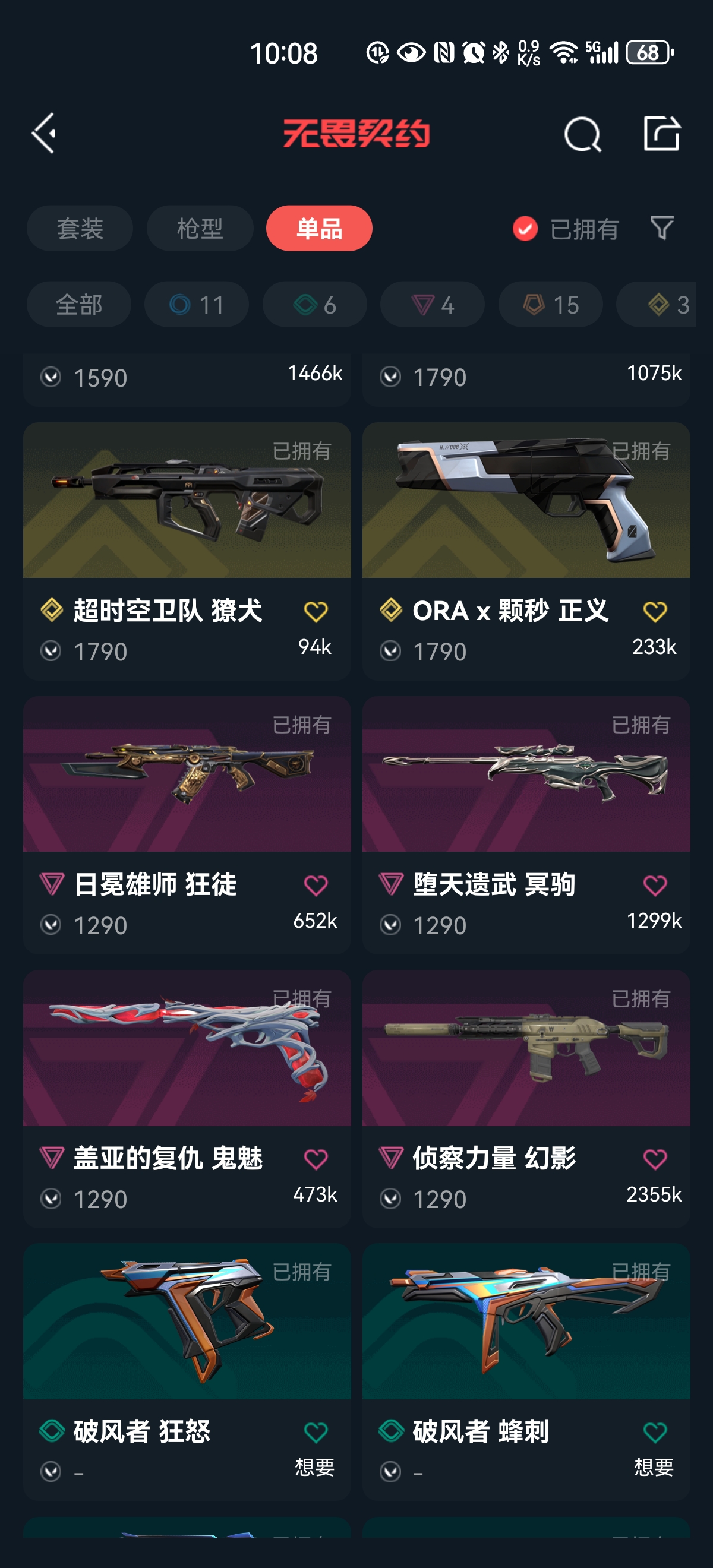Switch to the 套装 tab
The image size is (713, 1568).
(80, 229)
